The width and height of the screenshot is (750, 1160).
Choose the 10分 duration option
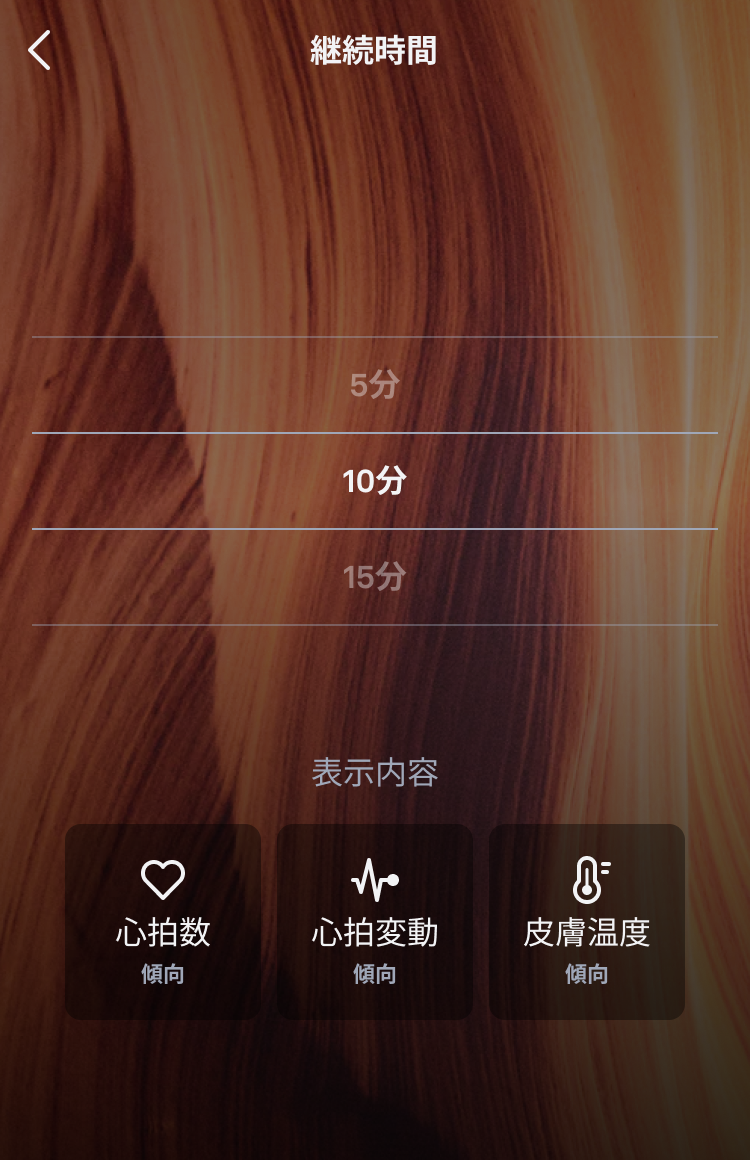(375, 481)
